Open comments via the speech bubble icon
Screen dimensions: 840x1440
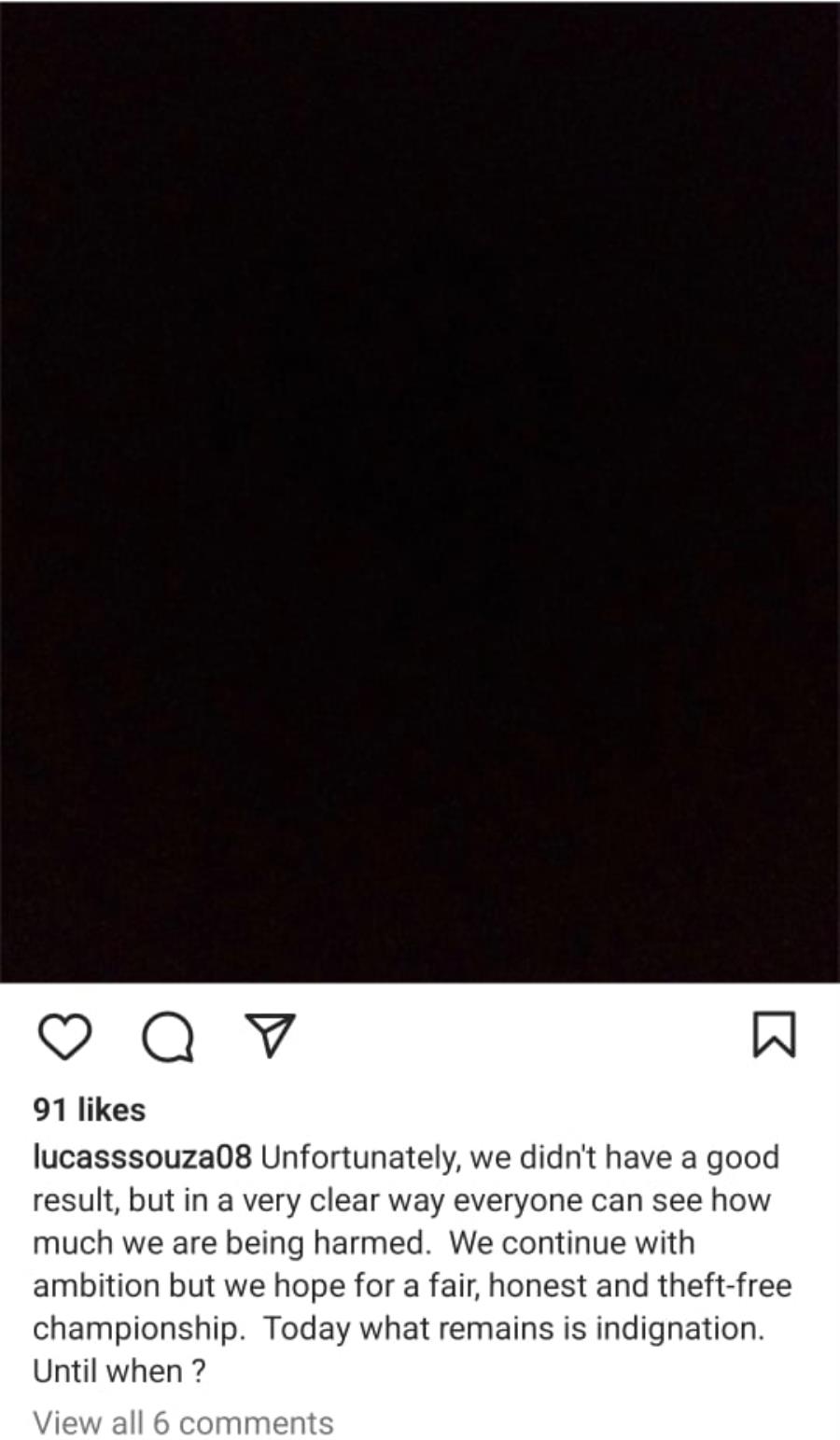[168, 1038]
